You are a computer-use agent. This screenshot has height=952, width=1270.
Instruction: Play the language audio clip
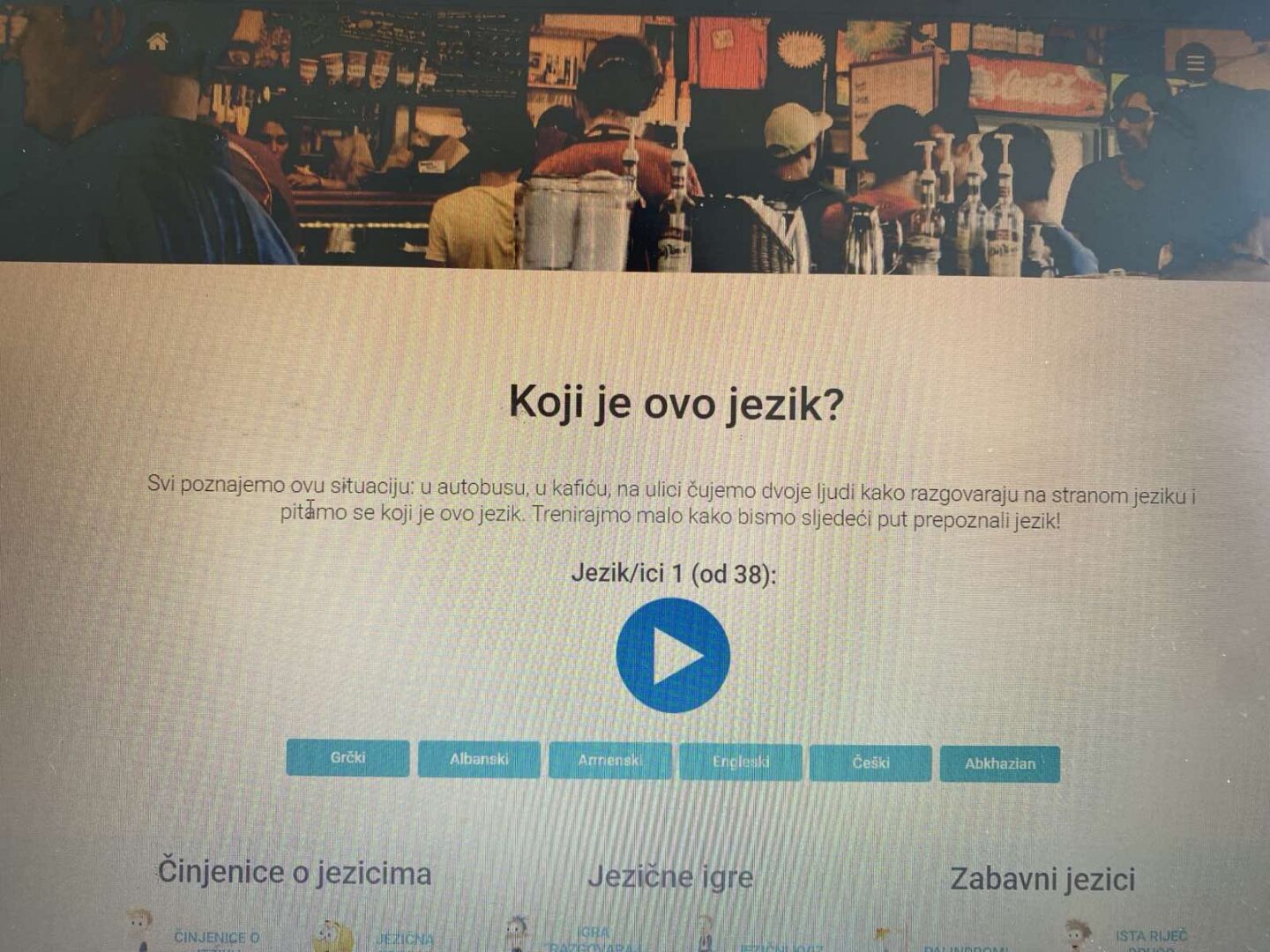tap(673, 656)
